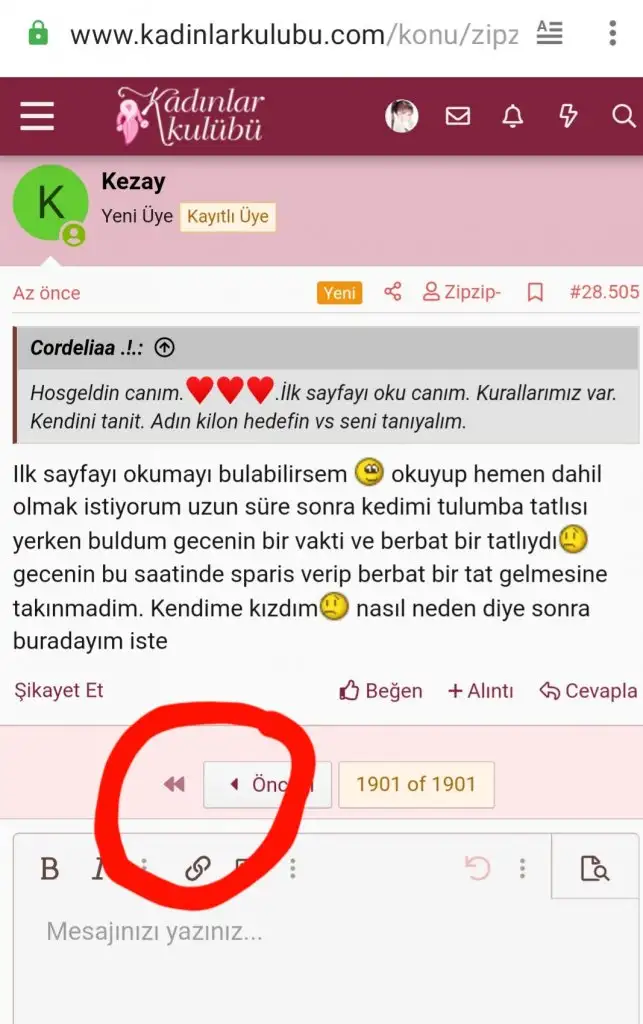Viewport: 643px width, 1024px height.
Task: Share this post via share icon
Action: (392, 292)
